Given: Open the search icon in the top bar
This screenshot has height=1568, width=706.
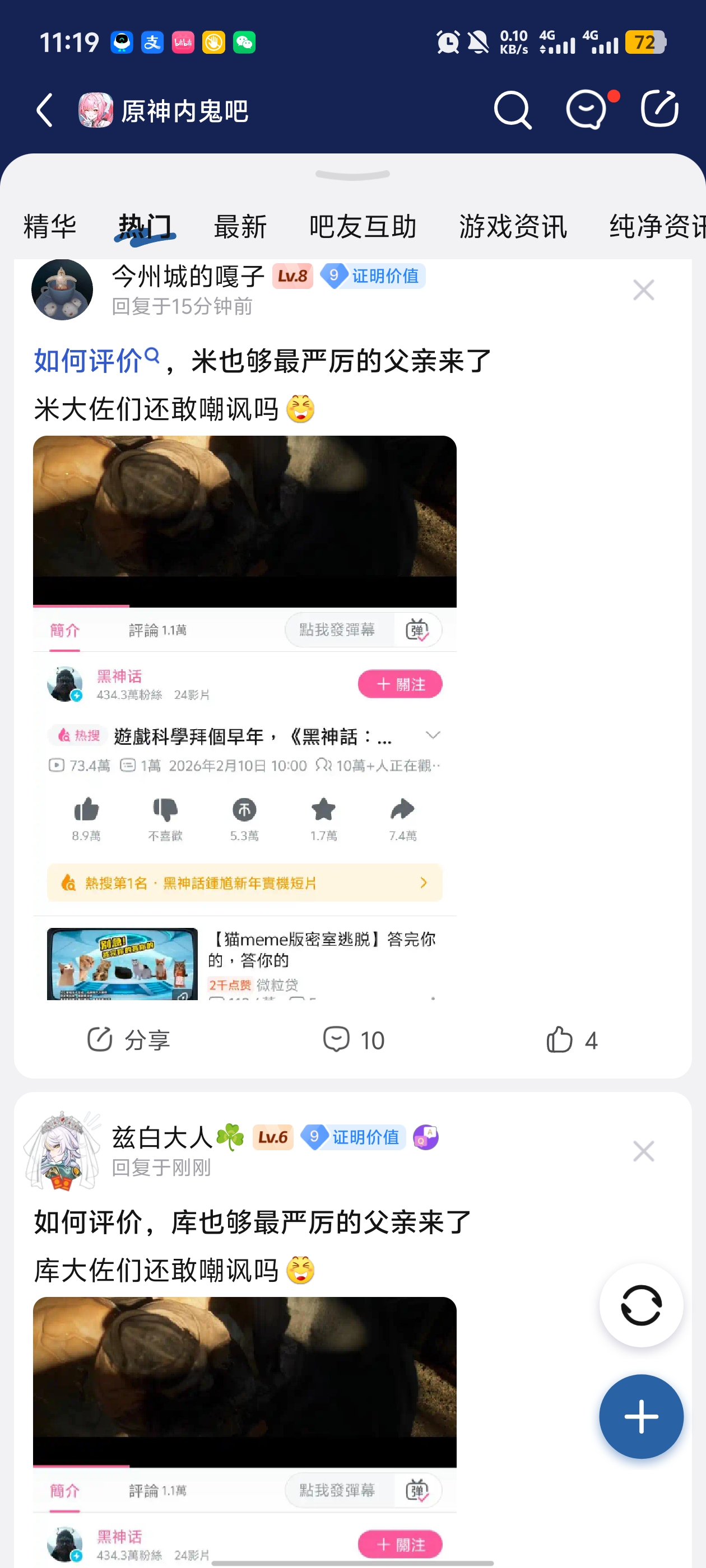Looking at the screenshot, I should pos(512,110).
